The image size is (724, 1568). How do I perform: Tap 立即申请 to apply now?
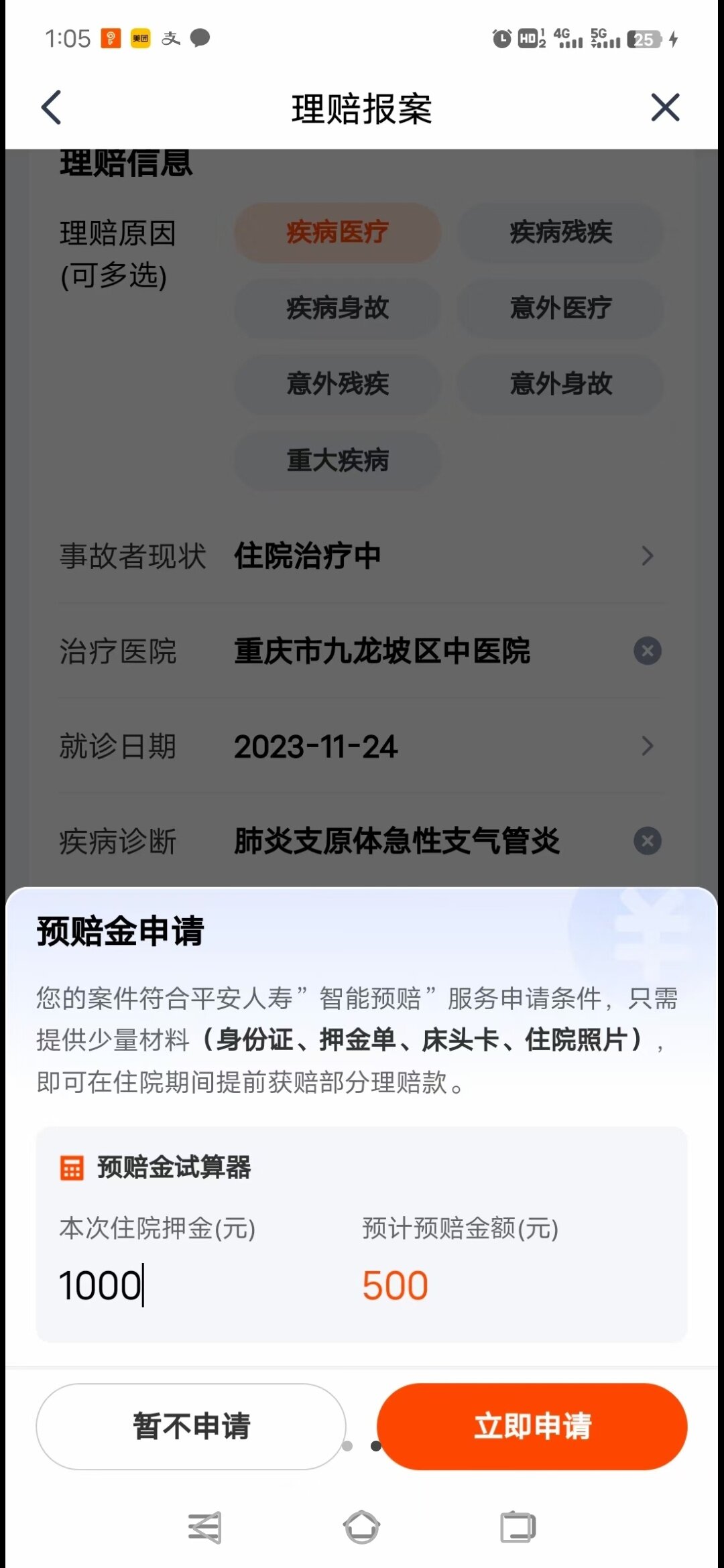point(532,1426)
